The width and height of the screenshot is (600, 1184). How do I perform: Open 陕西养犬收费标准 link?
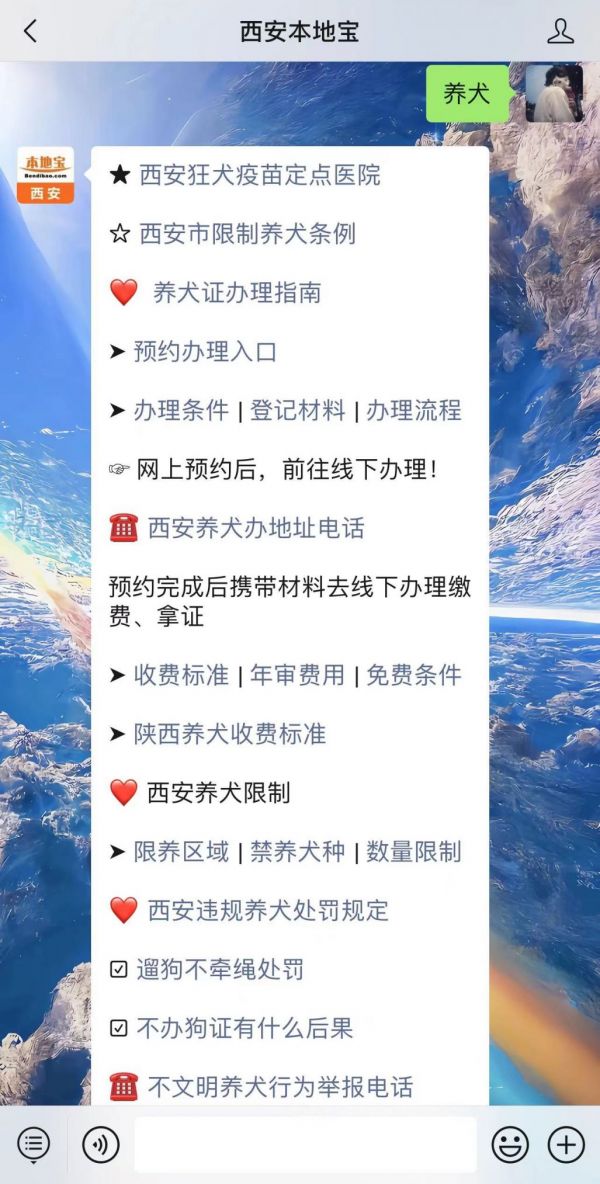pyautogui.click(x=230, y=734)
